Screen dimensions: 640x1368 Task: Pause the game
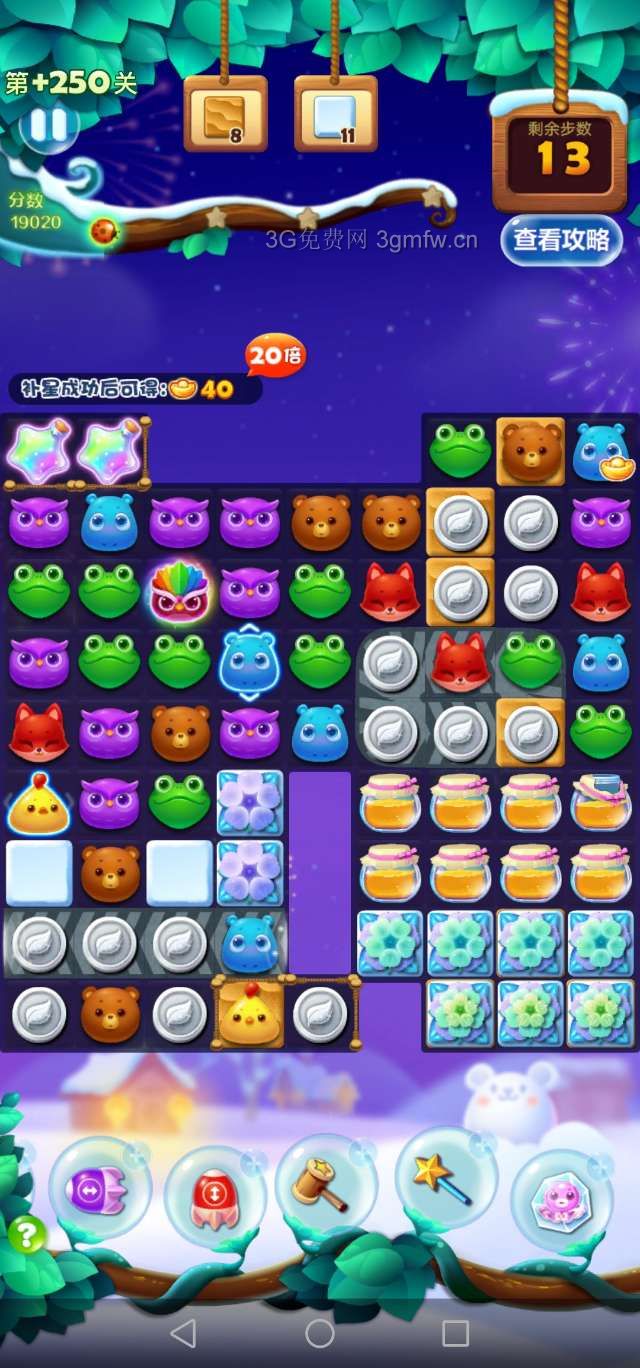click(48, 126)
